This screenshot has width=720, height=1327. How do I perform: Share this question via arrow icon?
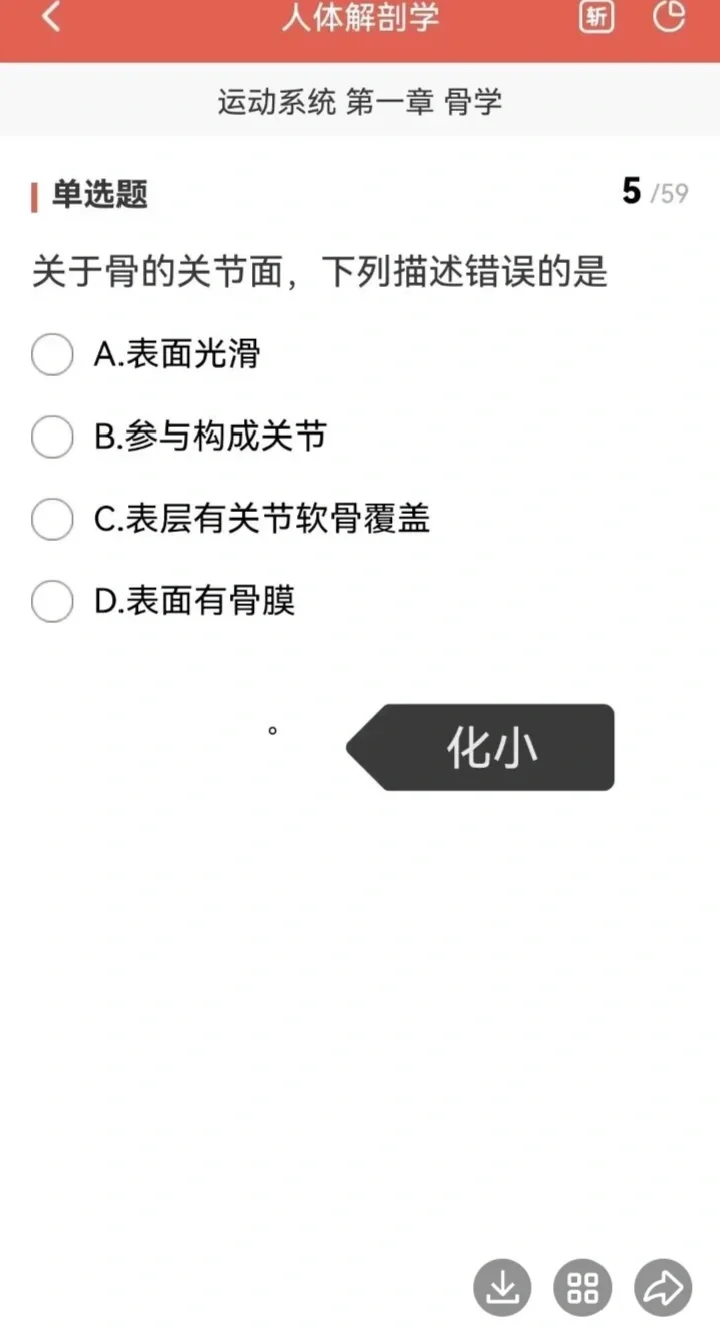(663, 1287)
